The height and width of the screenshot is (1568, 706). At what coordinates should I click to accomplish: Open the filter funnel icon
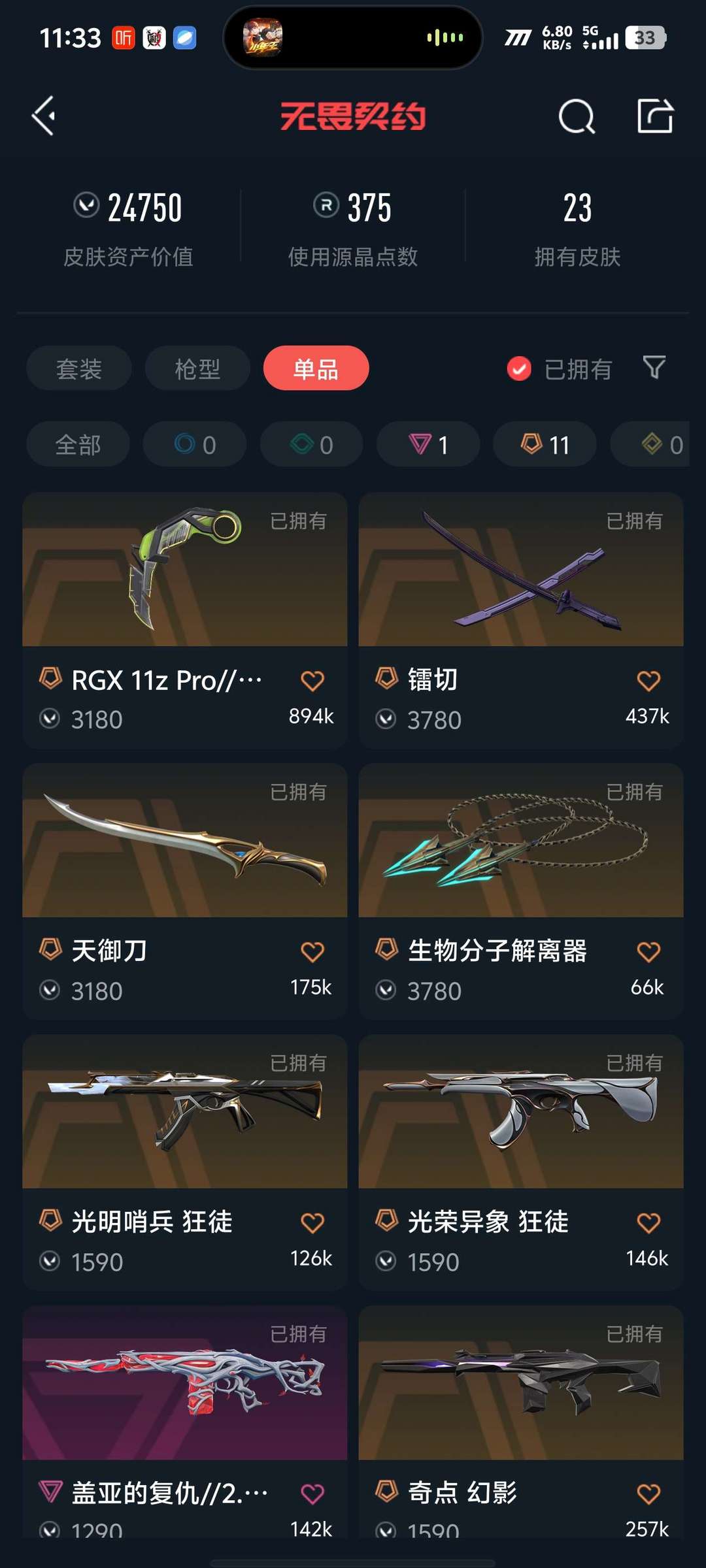[x=654, y=368]
